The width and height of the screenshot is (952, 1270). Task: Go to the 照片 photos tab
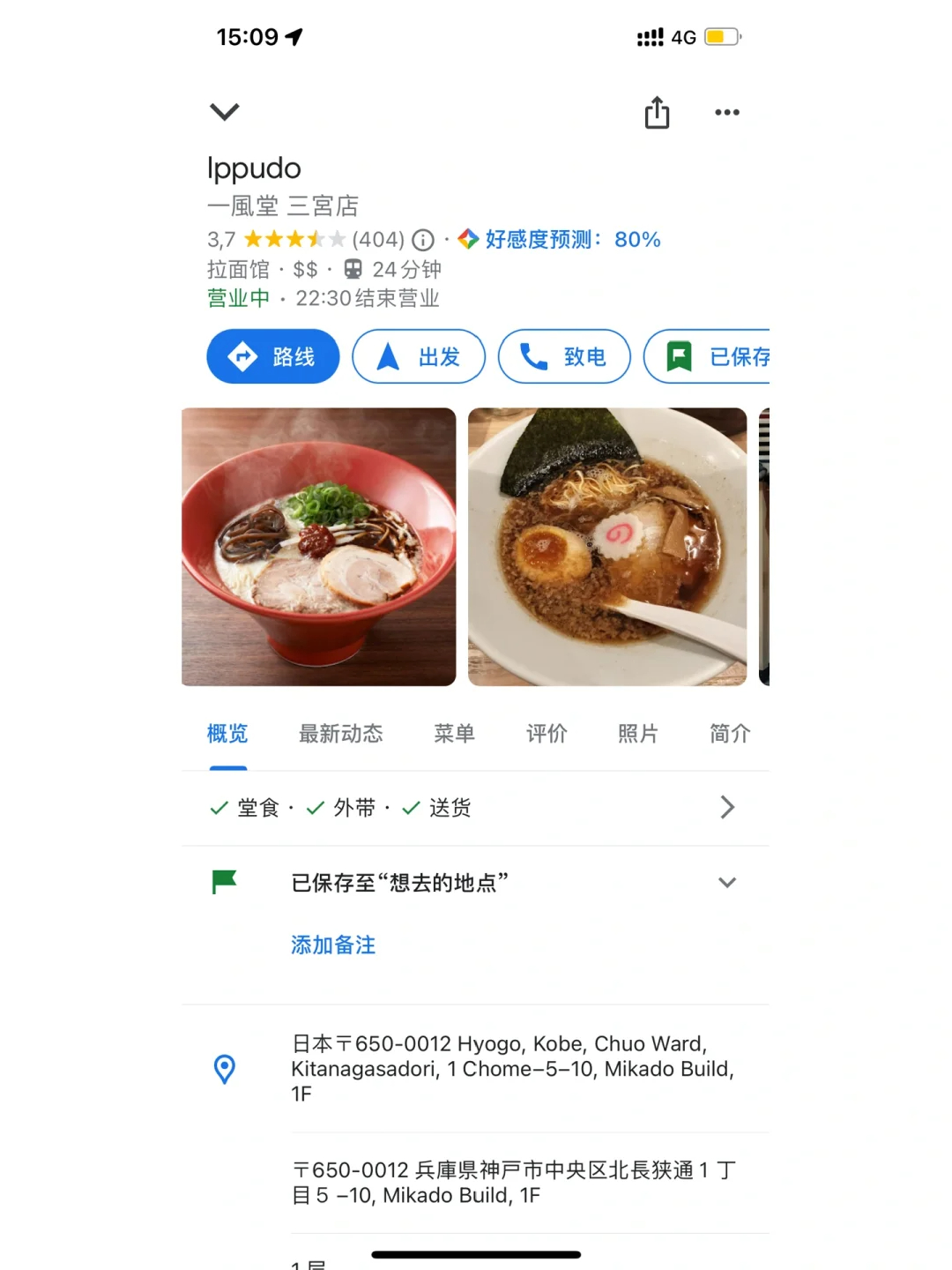(638, 734)
